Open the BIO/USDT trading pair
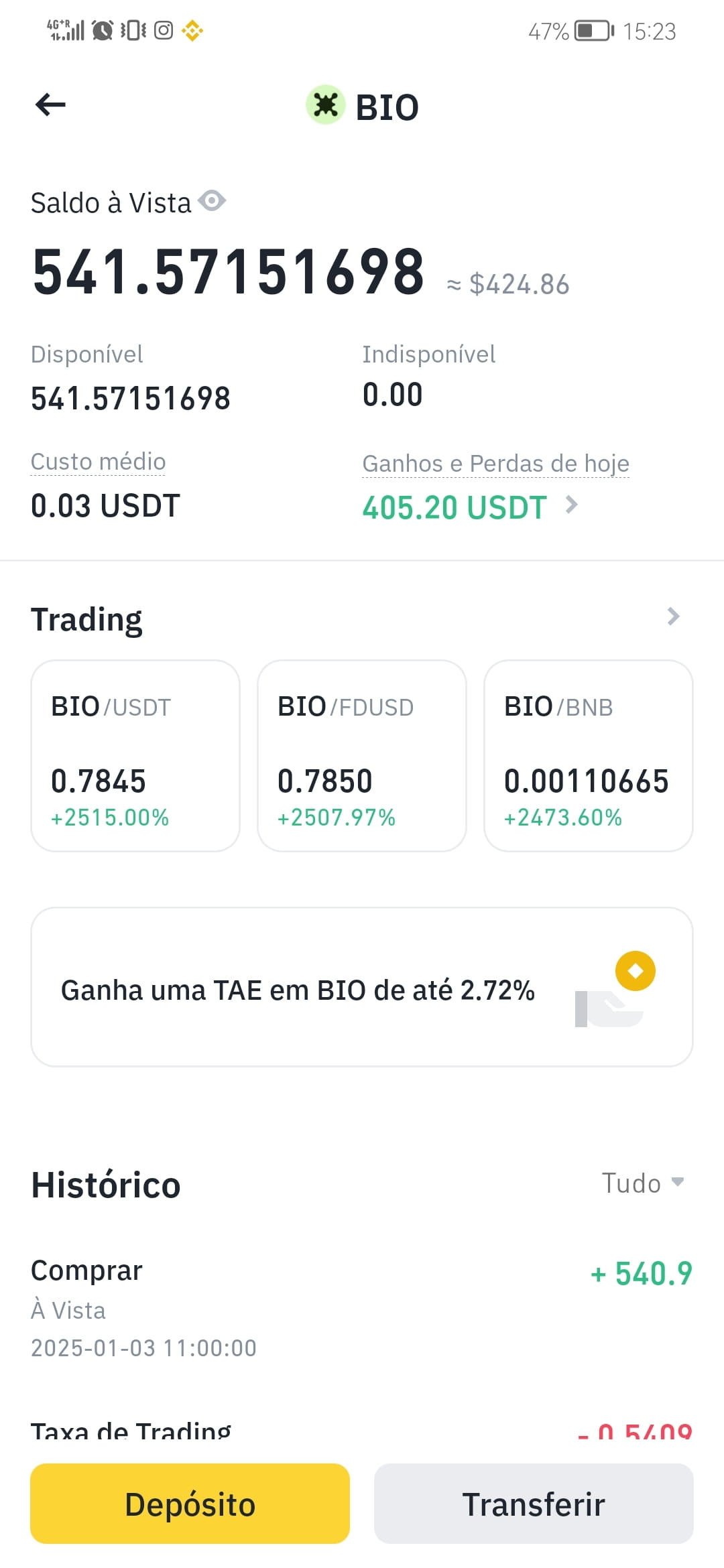The height and width of the screenshot is (1568, 724). pyautogui.click(x=135, y=756)
